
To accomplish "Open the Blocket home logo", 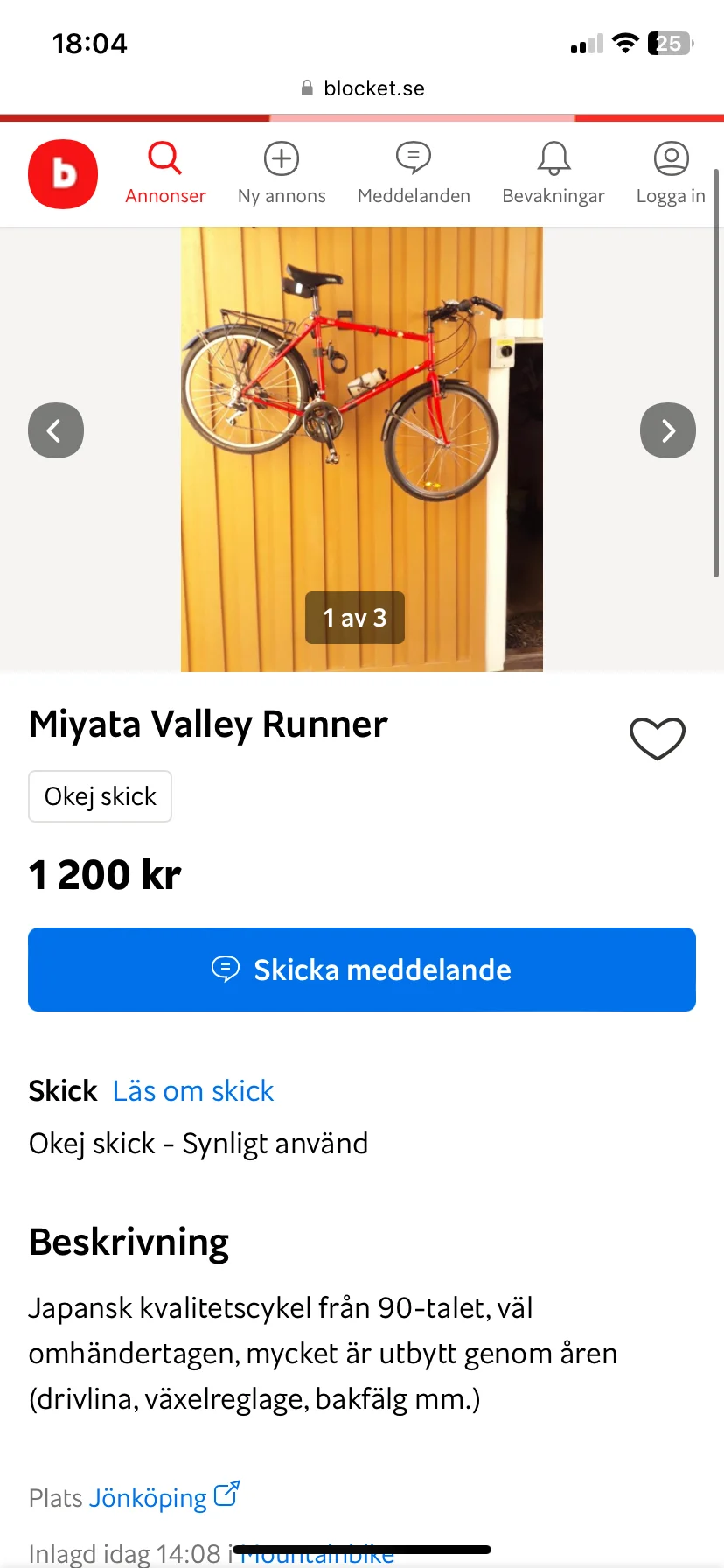I will pyautogui.click(x=63, y=174).
